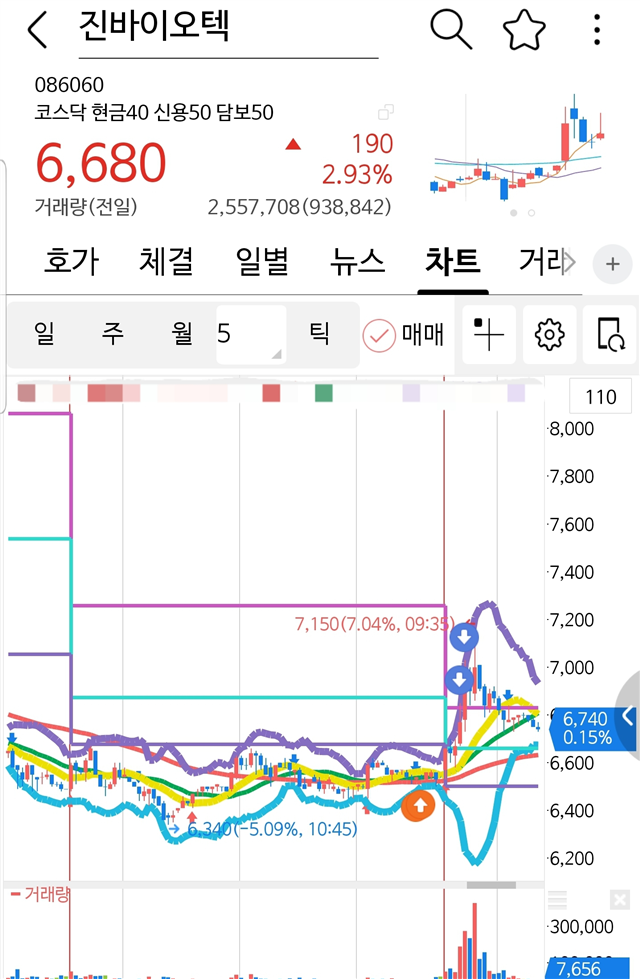The height and width of the screenshot is (979, 640).
Task: Select the 일 daily chart period
Action: [45, 334]
